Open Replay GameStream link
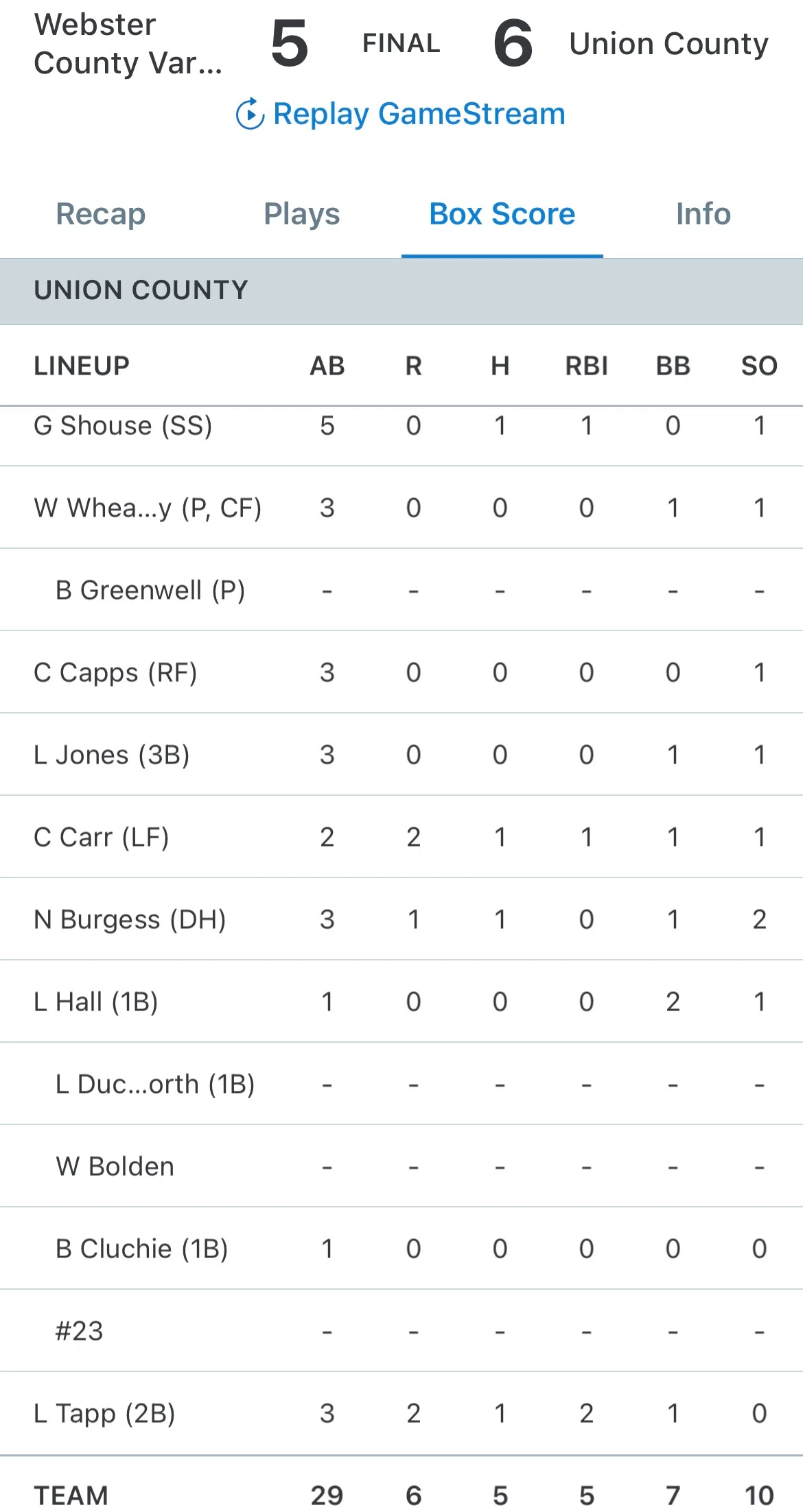The image size is (803, 1512). 401,114
